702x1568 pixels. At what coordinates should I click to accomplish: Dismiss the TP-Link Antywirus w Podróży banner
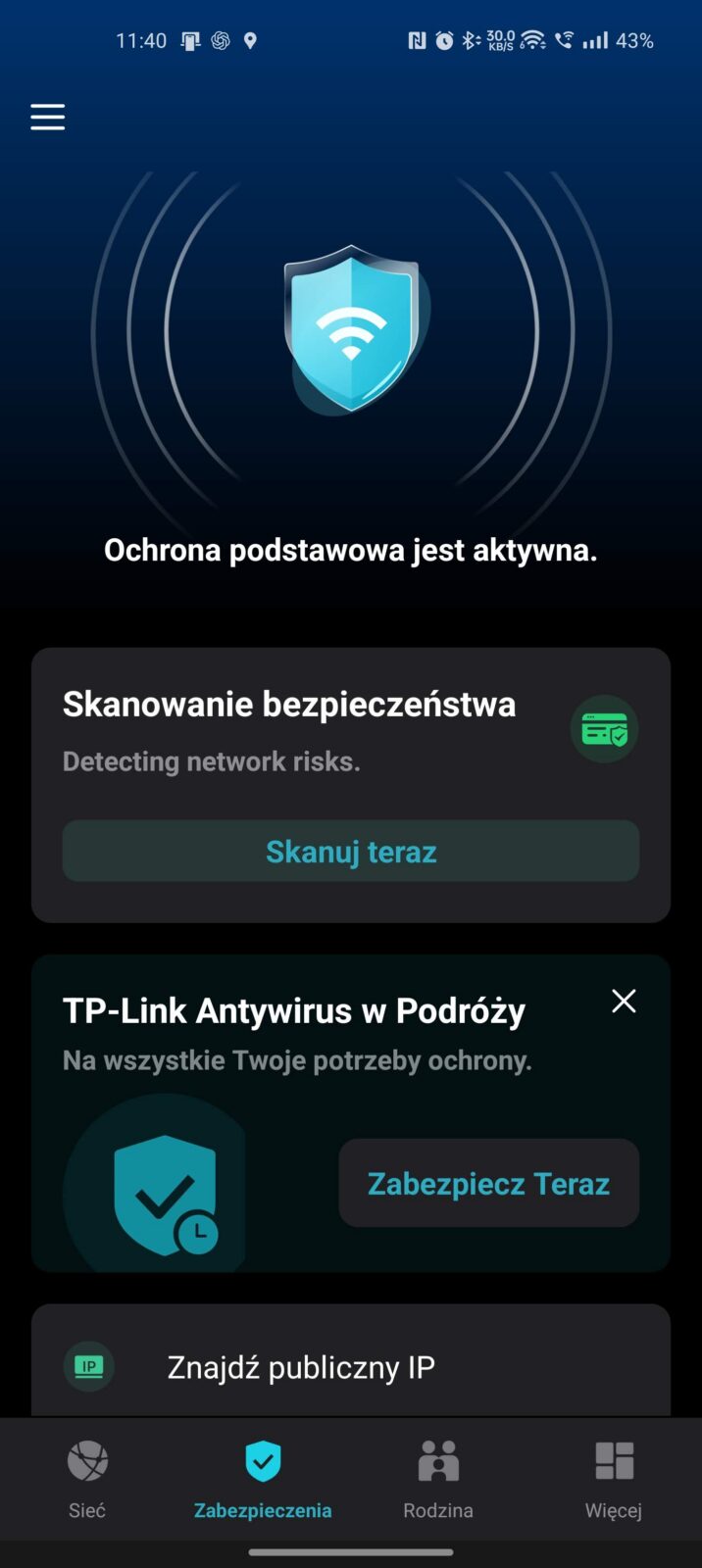624,1001
